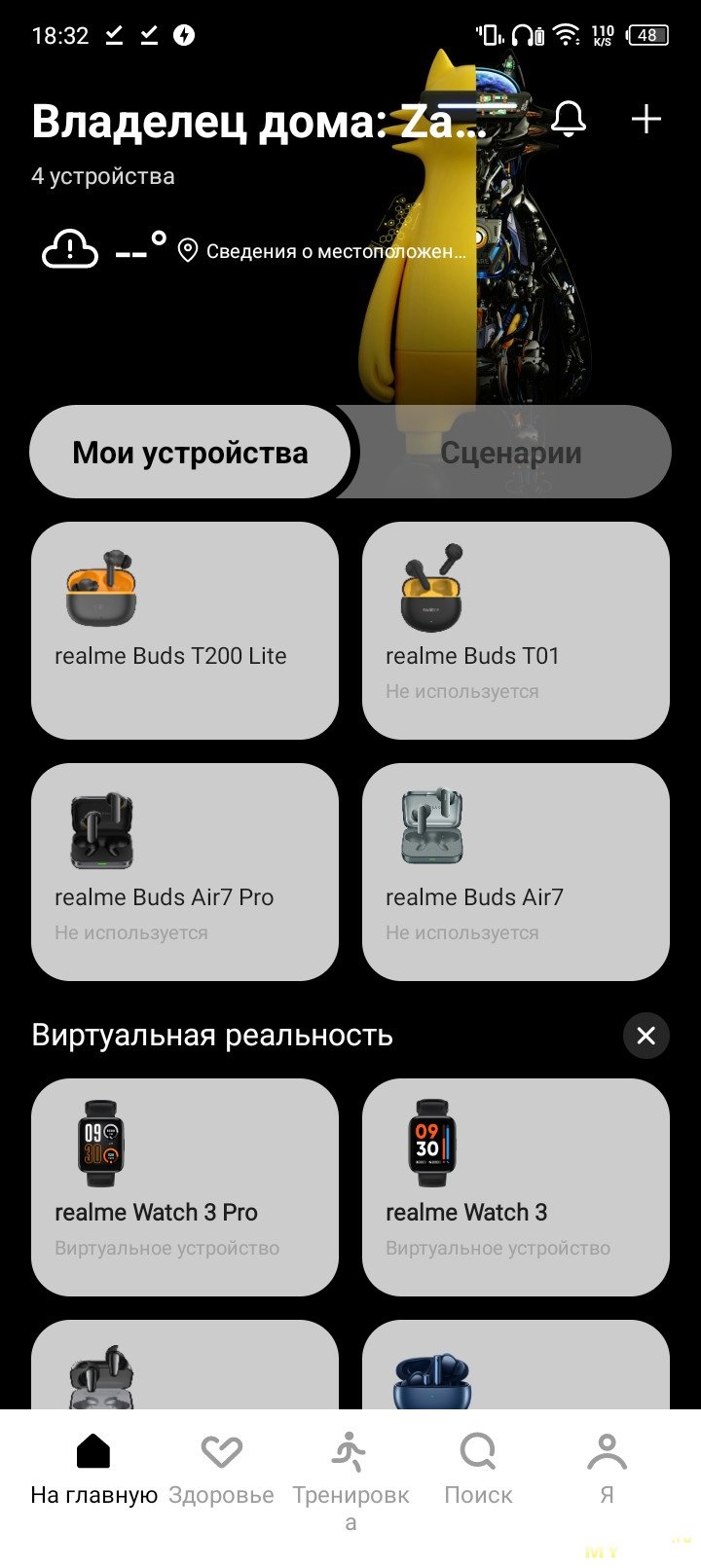
Task: Tap the location info Сведения о местоположении
Action: (x=326, y=251)
